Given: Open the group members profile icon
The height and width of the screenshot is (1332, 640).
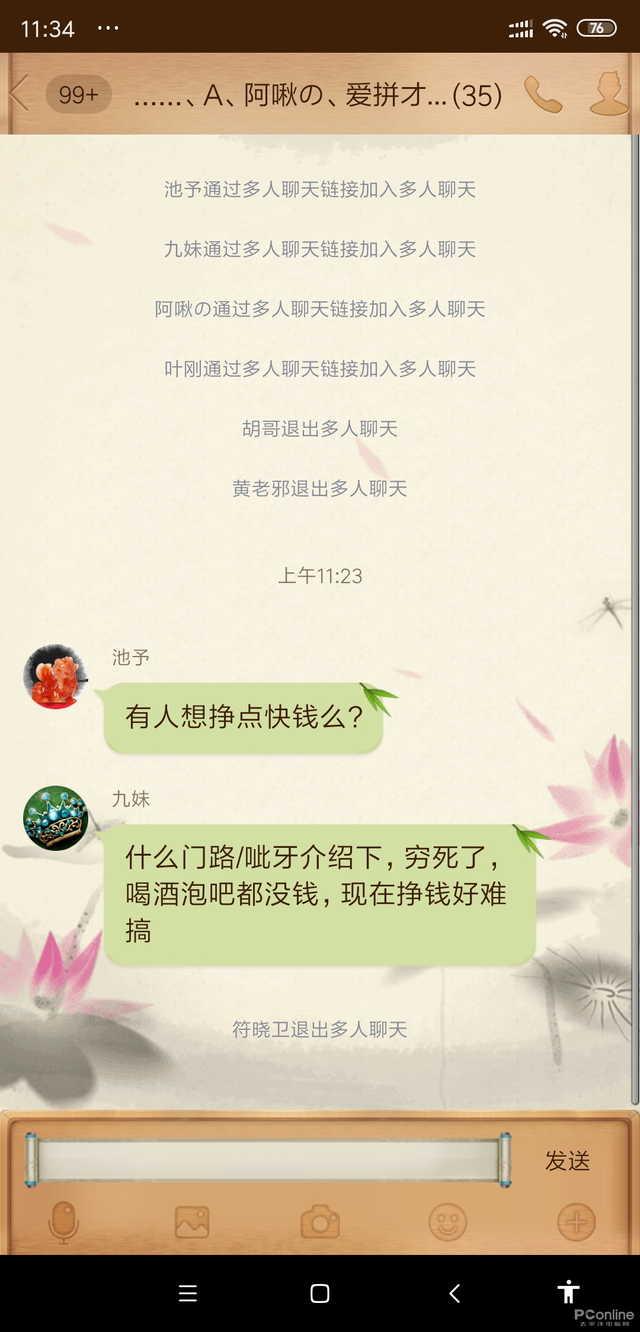Looking at the screenshot, I should coord(609,94).
